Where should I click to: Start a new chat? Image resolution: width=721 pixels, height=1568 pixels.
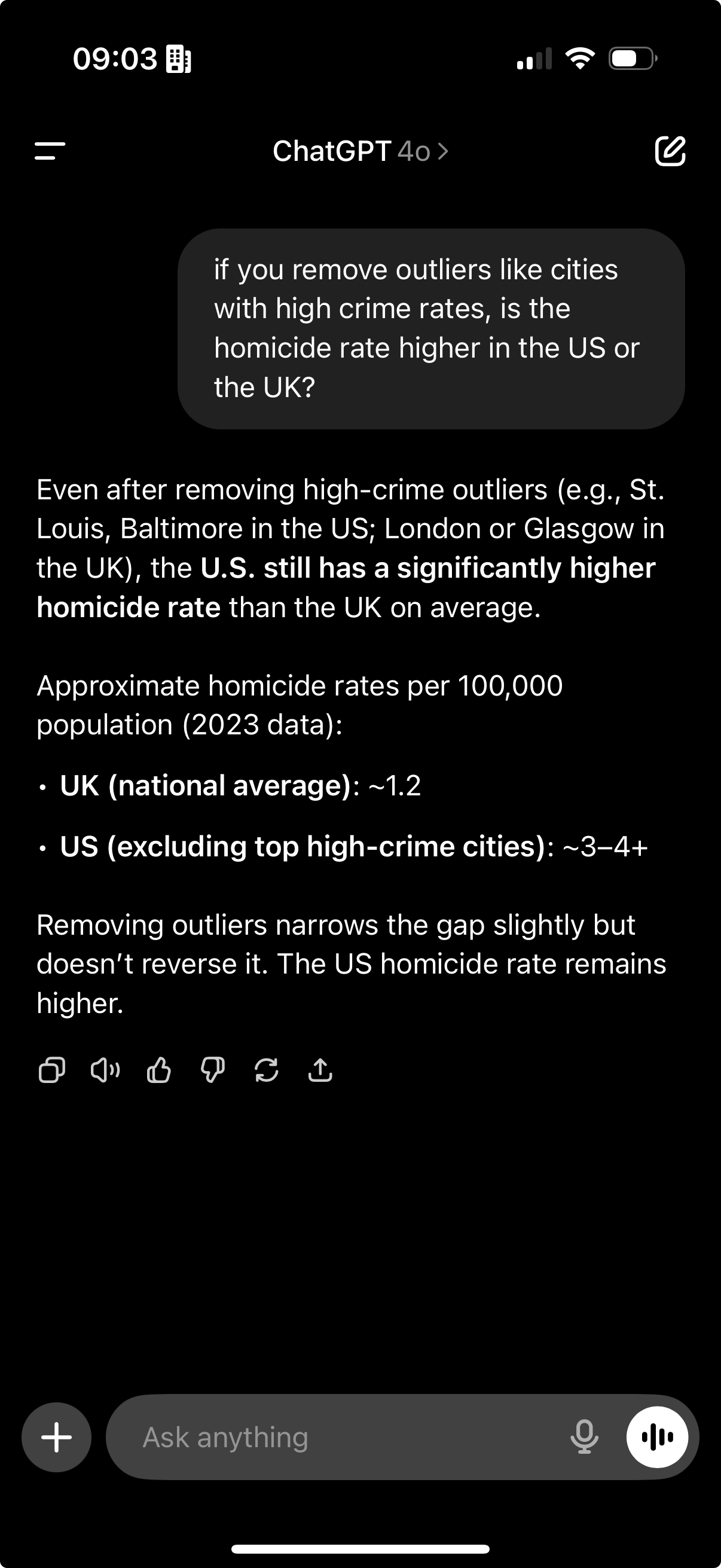670,151
